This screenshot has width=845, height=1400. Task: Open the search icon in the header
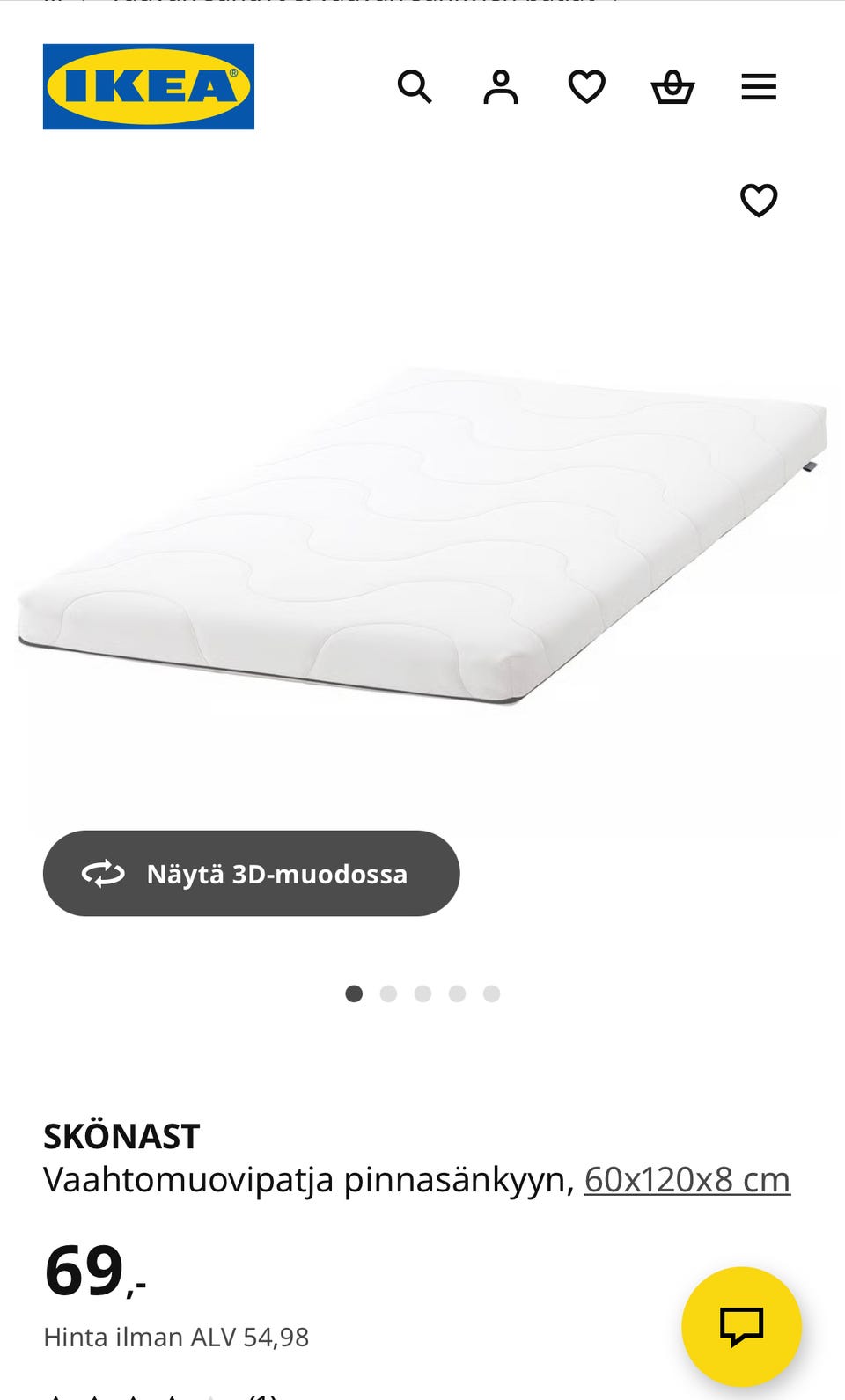pyautogui.click(x=415, y=87)
